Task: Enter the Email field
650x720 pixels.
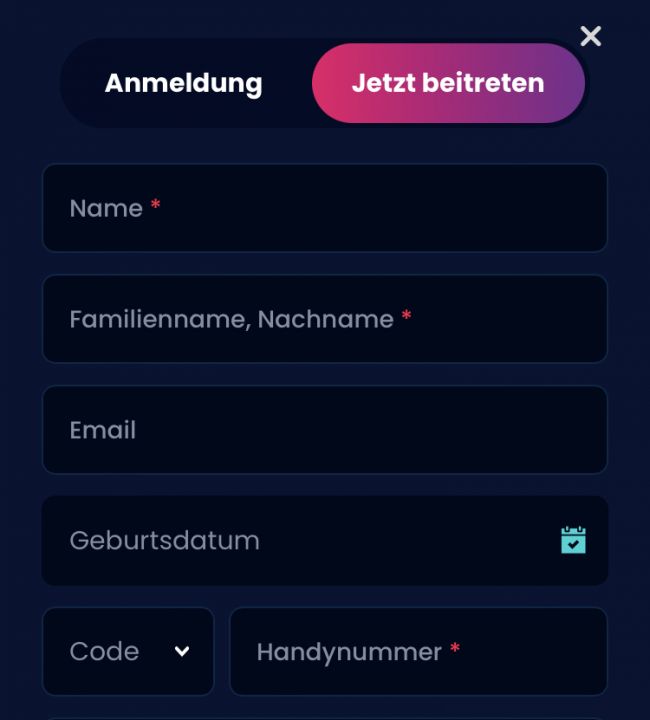Action: 324,430
